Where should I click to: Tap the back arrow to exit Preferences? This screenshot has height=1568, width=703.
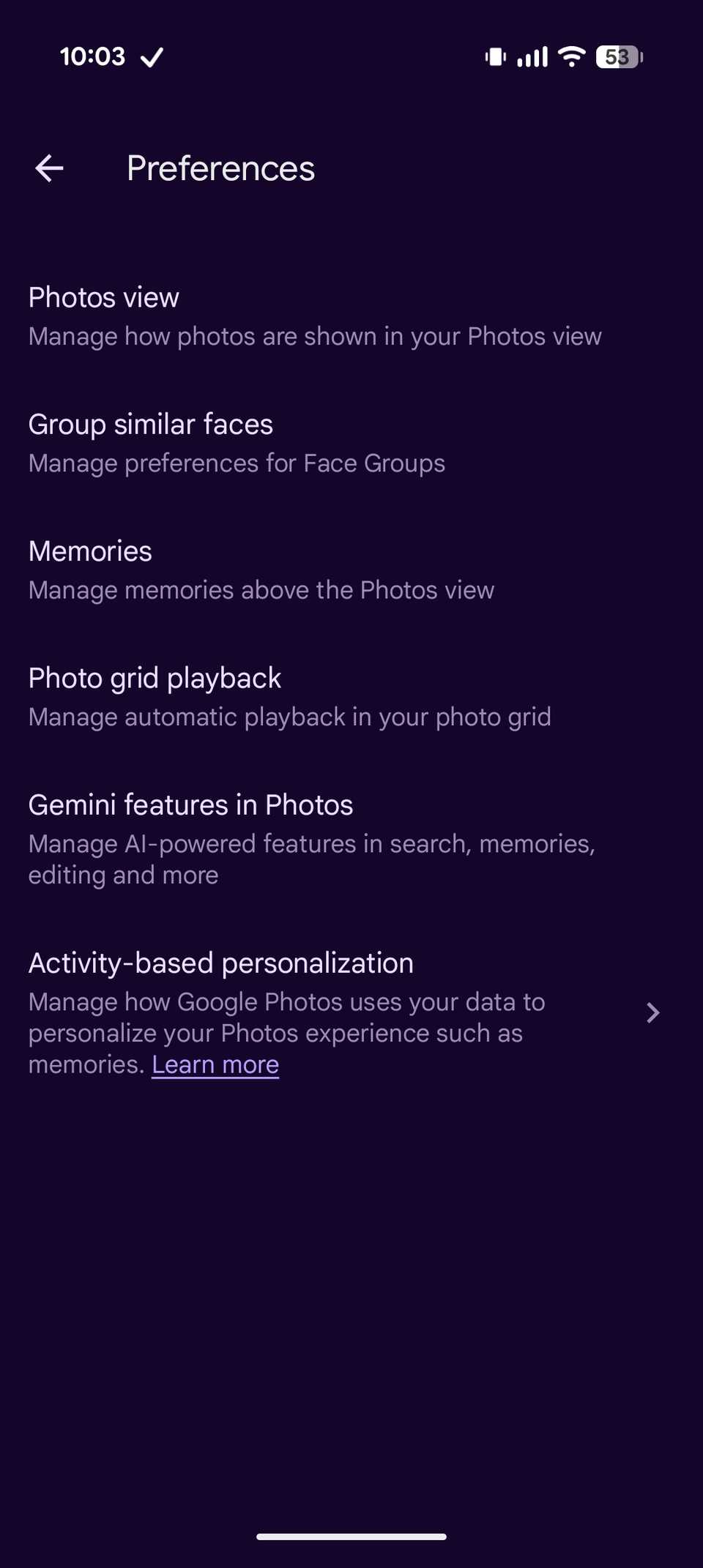48,168
